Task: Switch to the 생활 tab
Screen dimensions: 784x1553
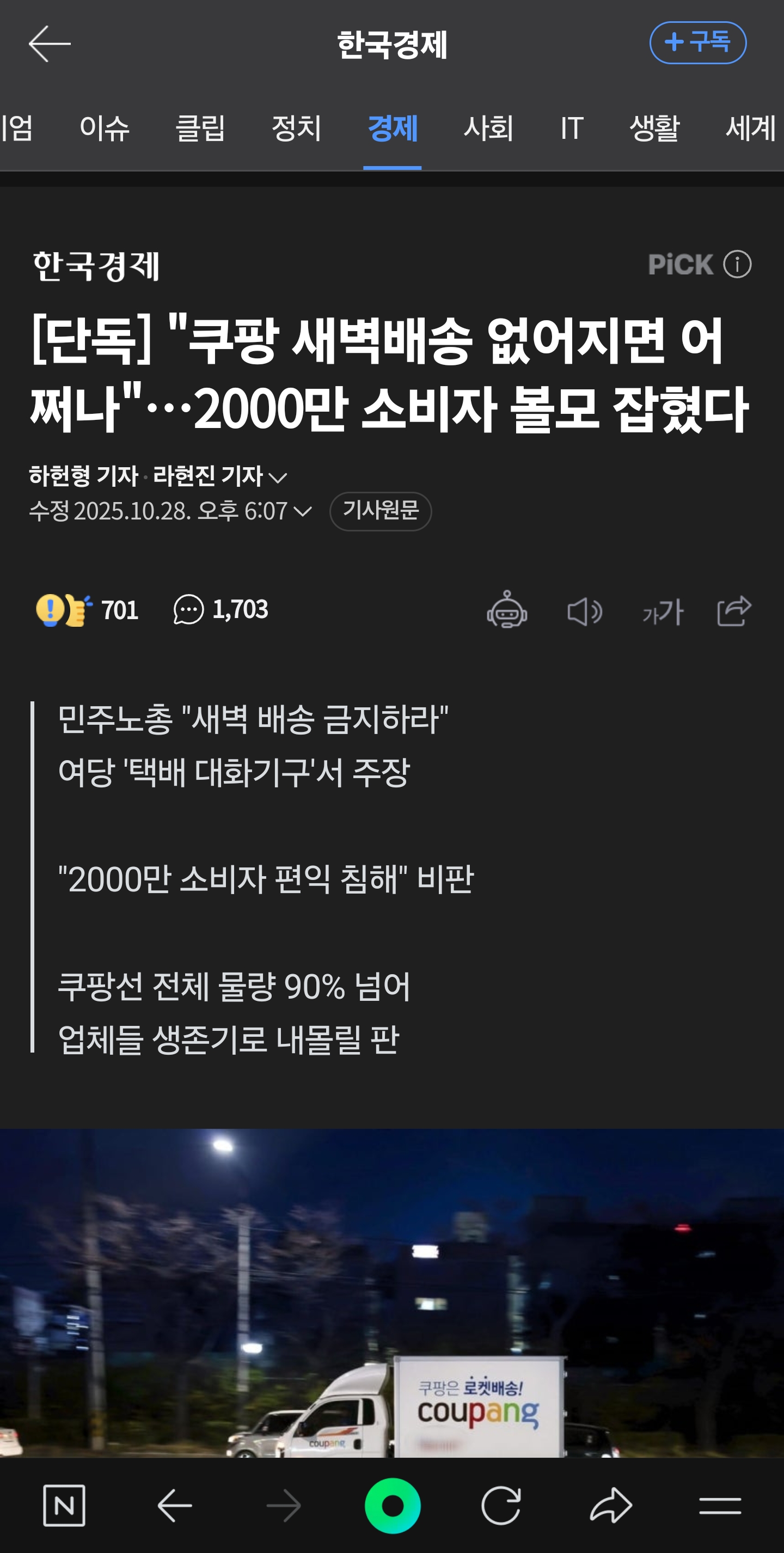Action: (654, 129)
